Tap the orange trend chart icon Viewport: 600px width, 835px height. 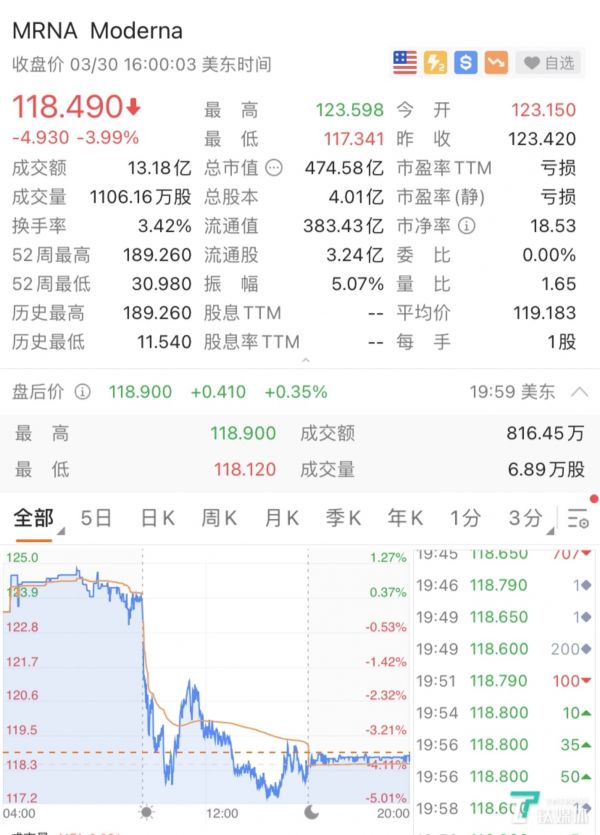496,63
